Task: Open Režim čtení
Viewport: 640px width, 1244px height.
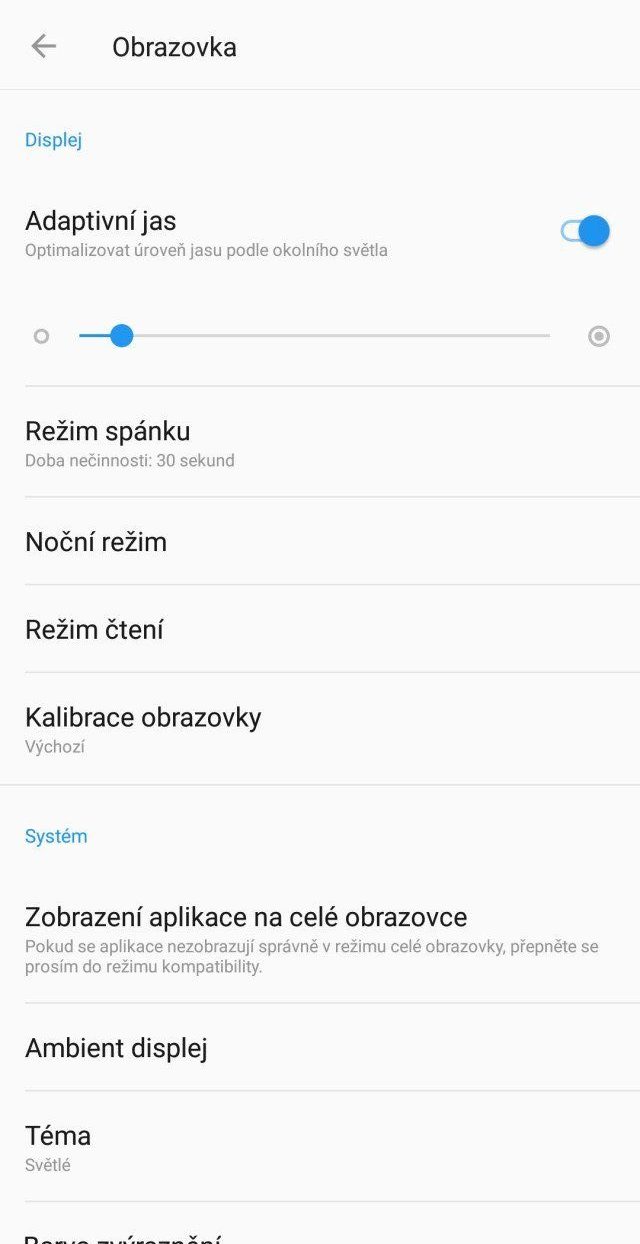Action: click(x=320, y=630)
